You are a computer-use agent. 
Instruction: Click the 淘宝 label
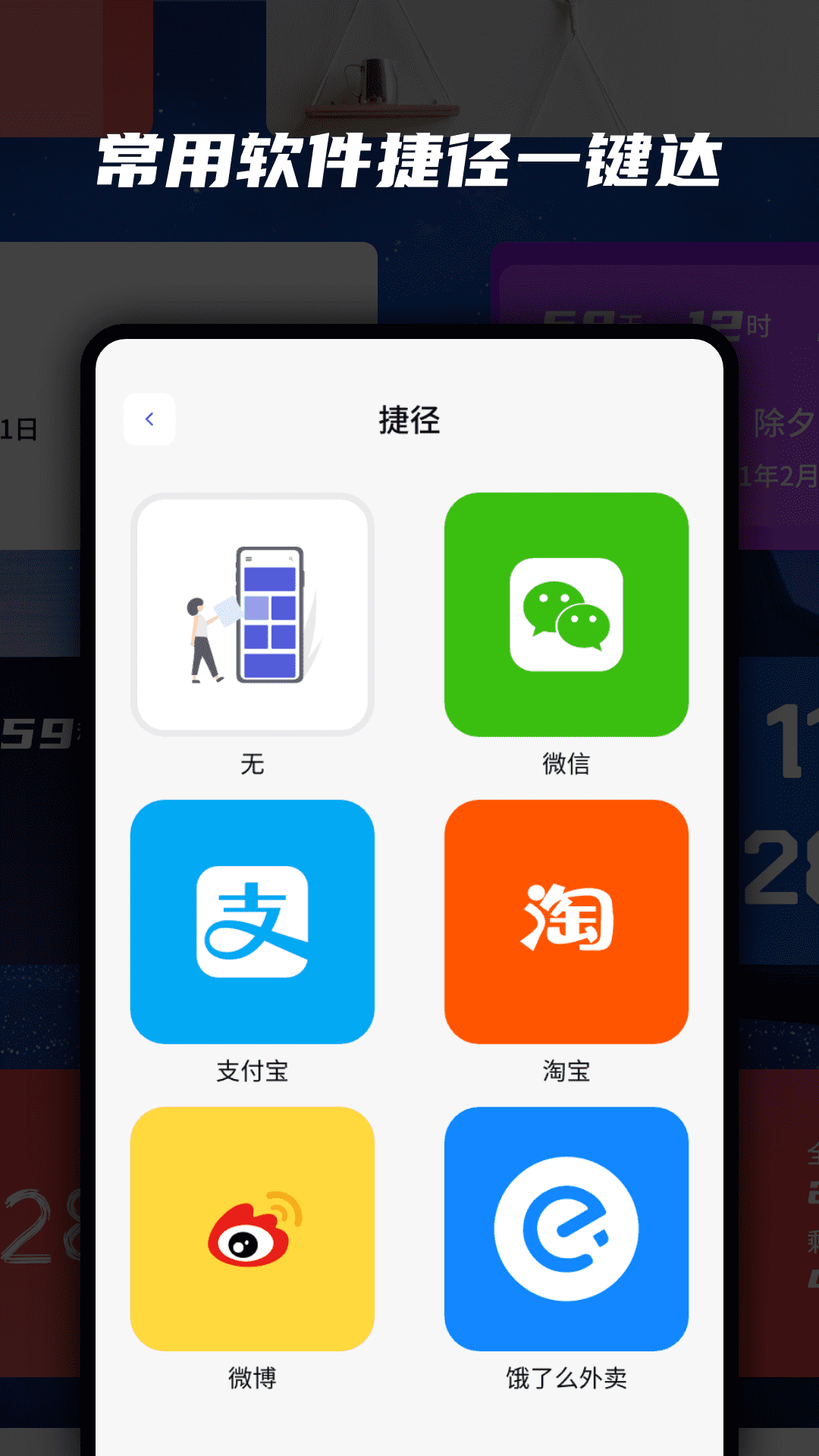567,1073
